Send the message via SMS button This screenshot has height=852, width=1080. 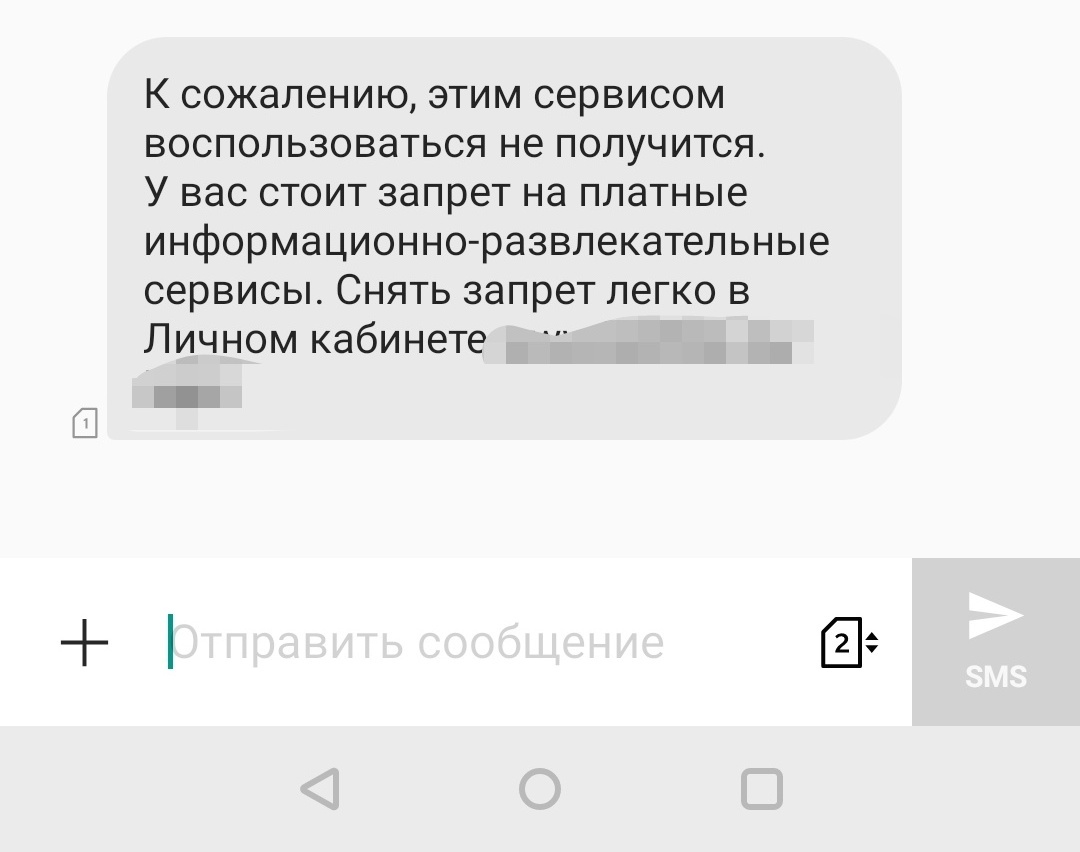click(x=995, y=642)
